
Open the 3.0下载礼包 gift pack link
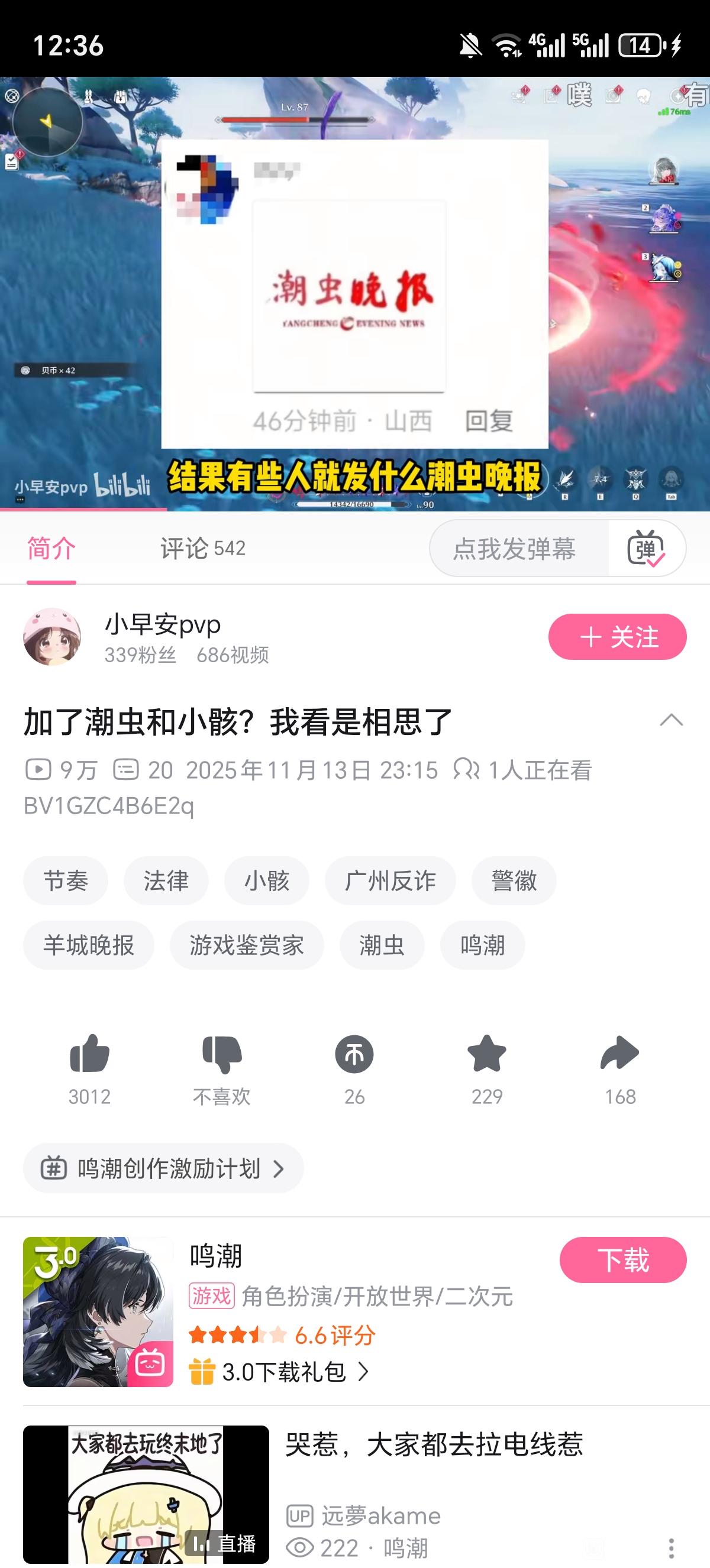click(280, 1372)
